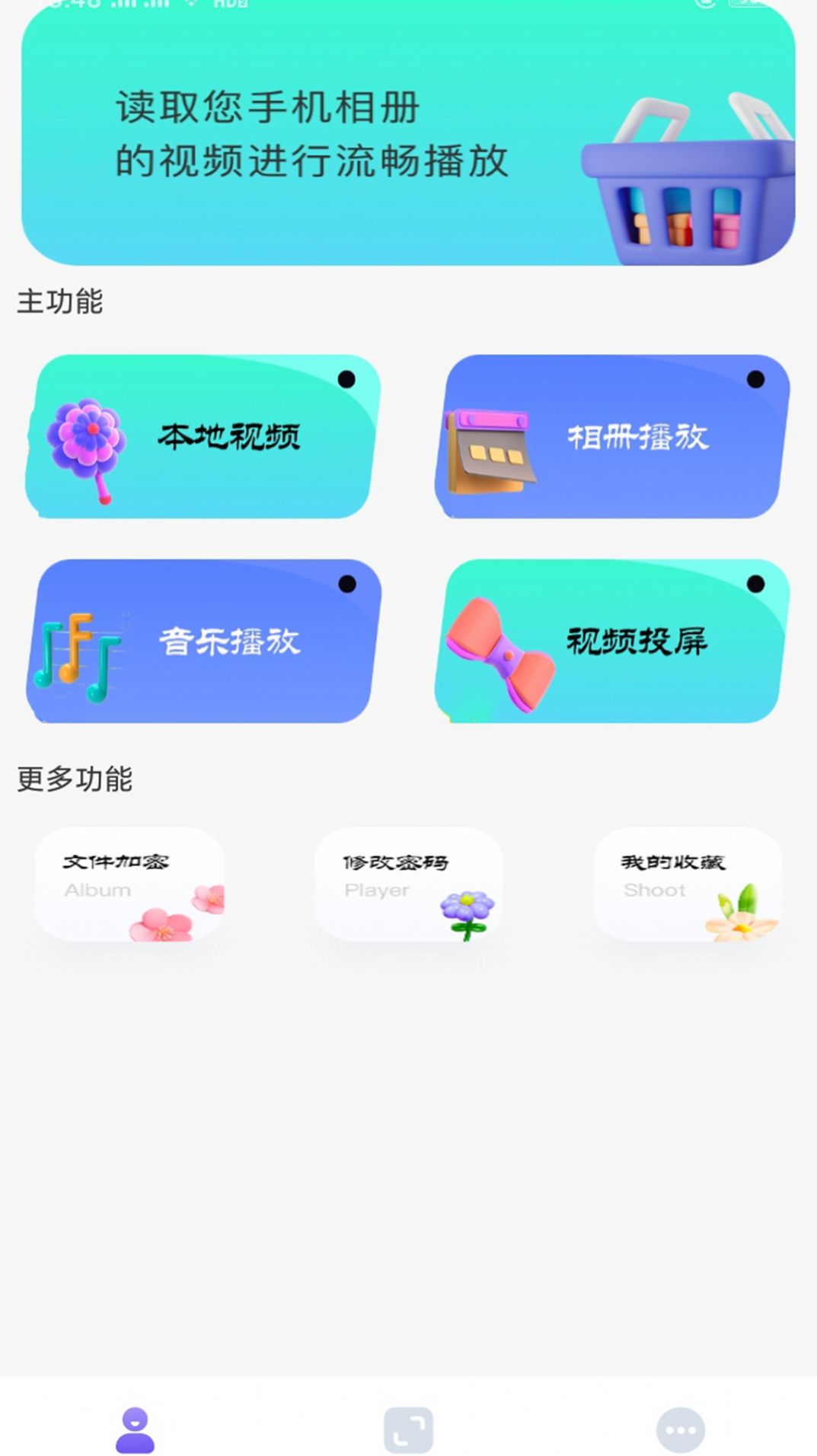Switch to the middle expand-arrows tab
The height and width of the screenshot is (1456, 817).
point(408,1429)
